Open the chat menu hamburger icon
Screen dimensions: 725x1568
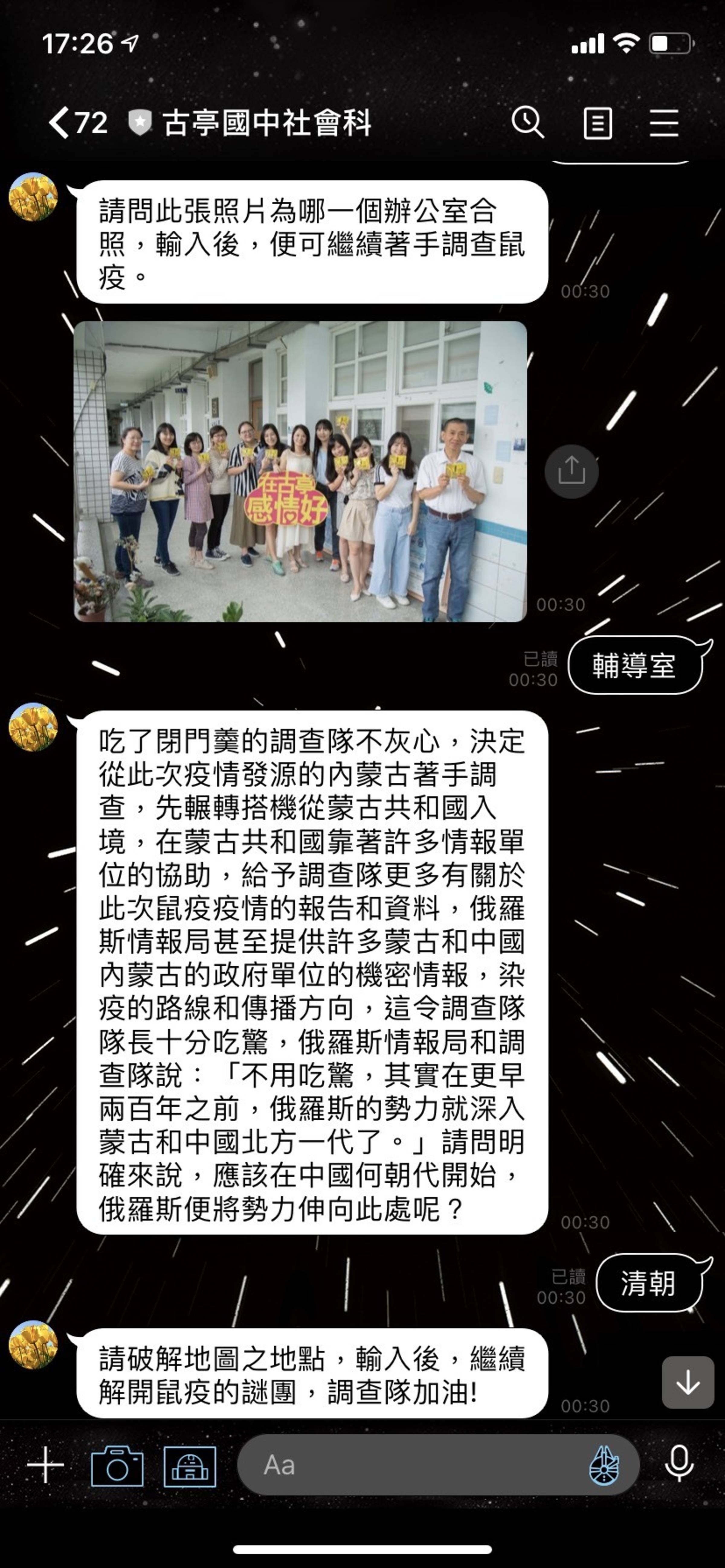click(664, 123)
